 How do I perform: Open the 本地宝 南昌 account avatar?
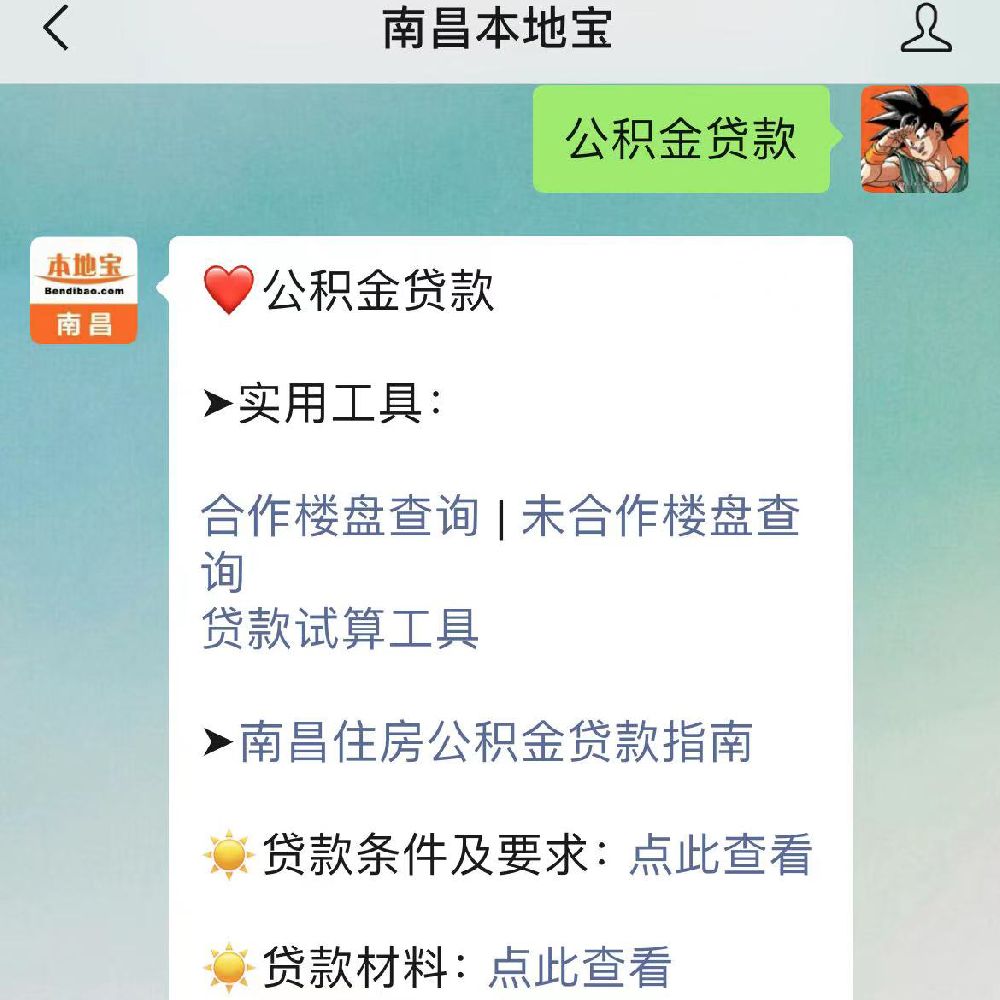point(84,290)
